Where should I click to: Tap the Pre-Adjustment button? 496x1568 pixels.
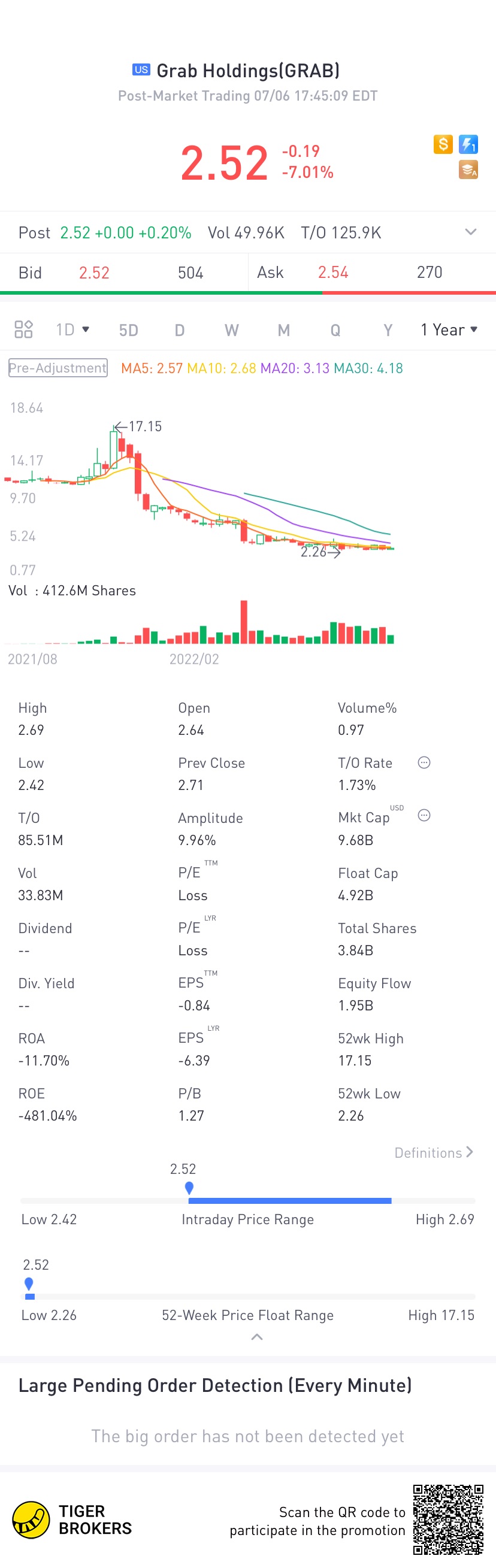click(58, 368)
